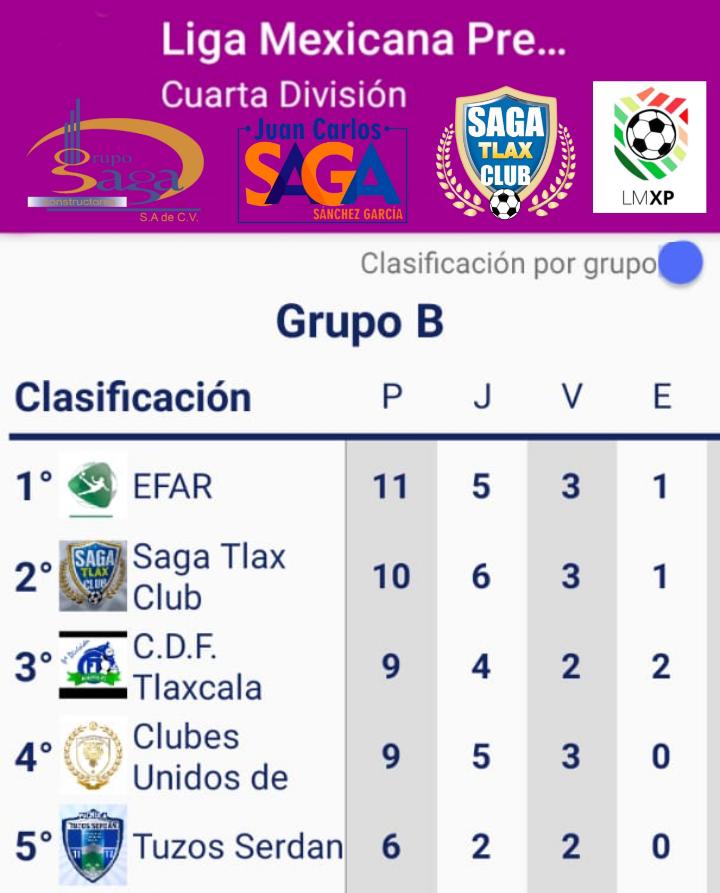Click the Liga Mexicana Pre title bar

point(360,40)
